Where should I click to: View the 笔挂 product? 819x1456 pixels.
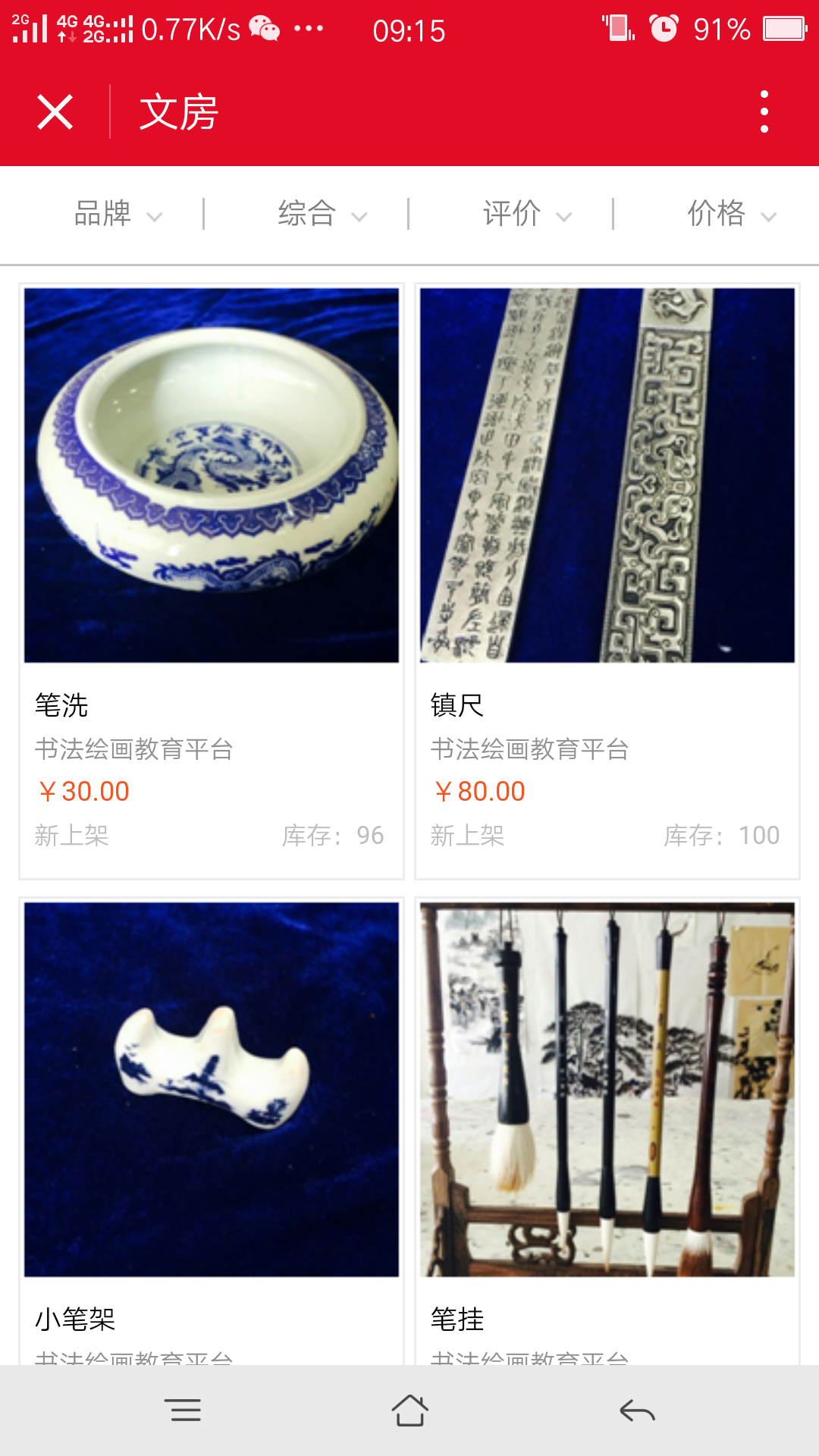click(x=607, y=1131)
